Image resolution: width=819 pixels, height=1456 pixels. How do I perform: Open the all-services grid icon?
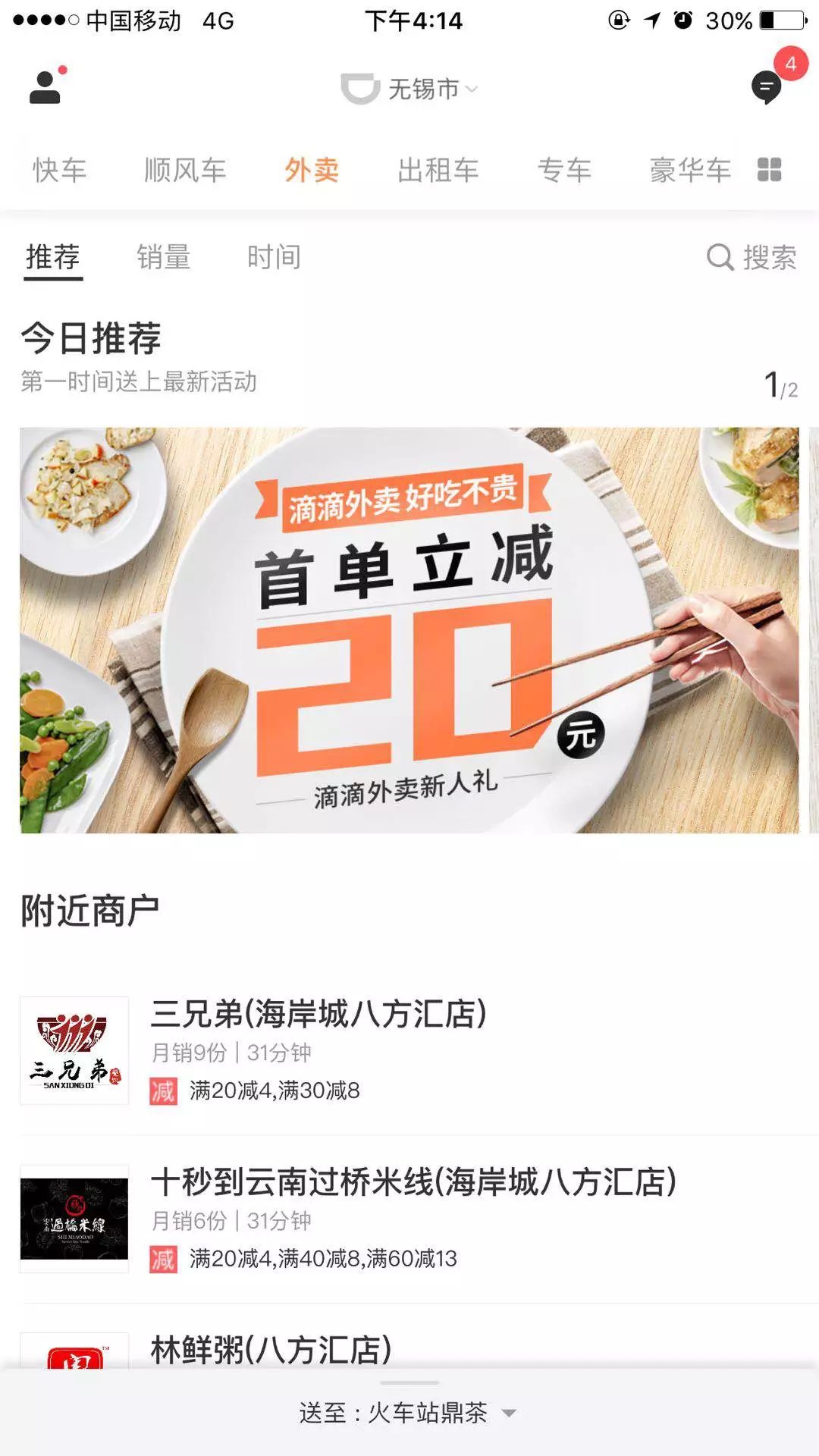[769, 169]
